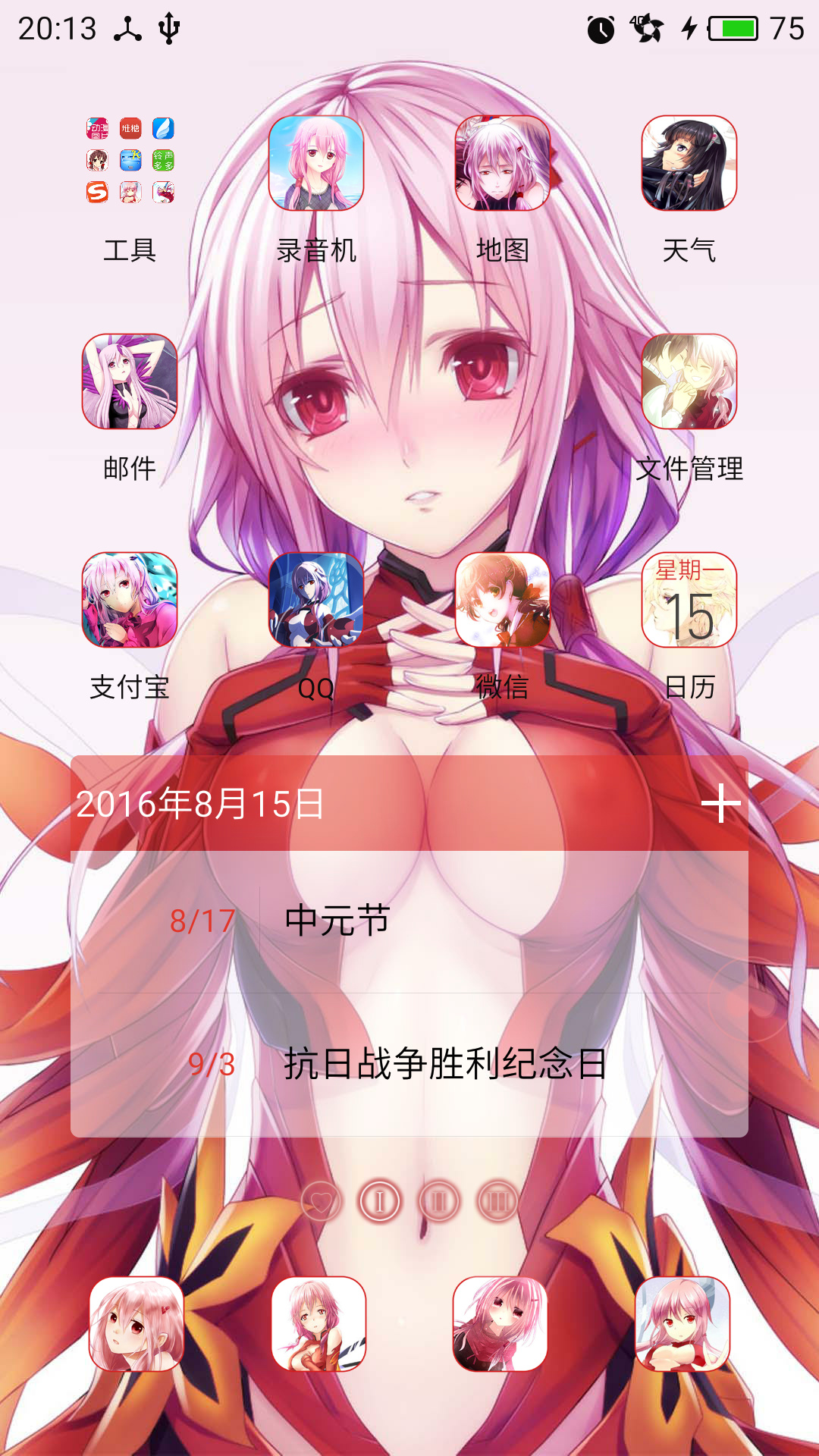819x1456 pixels.
Task: Launch the 录音机 recorder app
Action: [316, 164]
